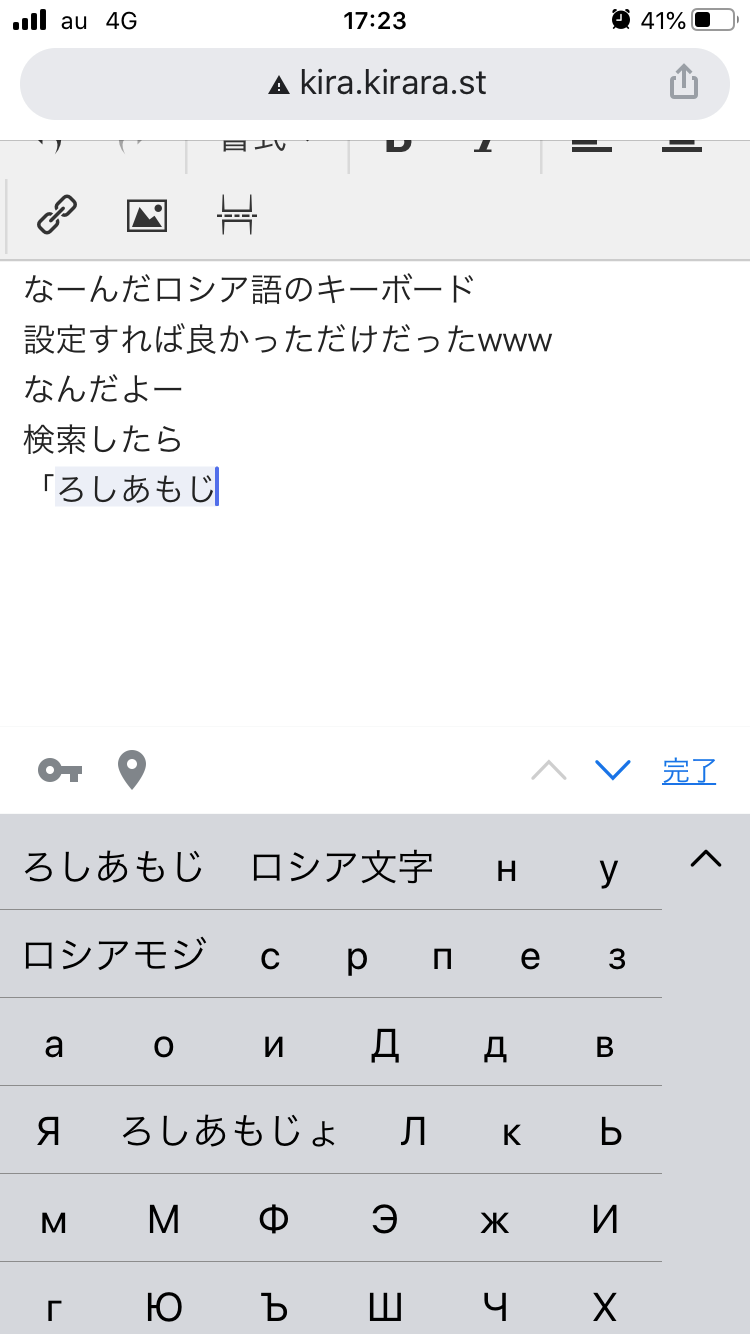Tap 完了 to dismiss the keyboard
The image size is (750, 1334).
(x=689, y=771)
